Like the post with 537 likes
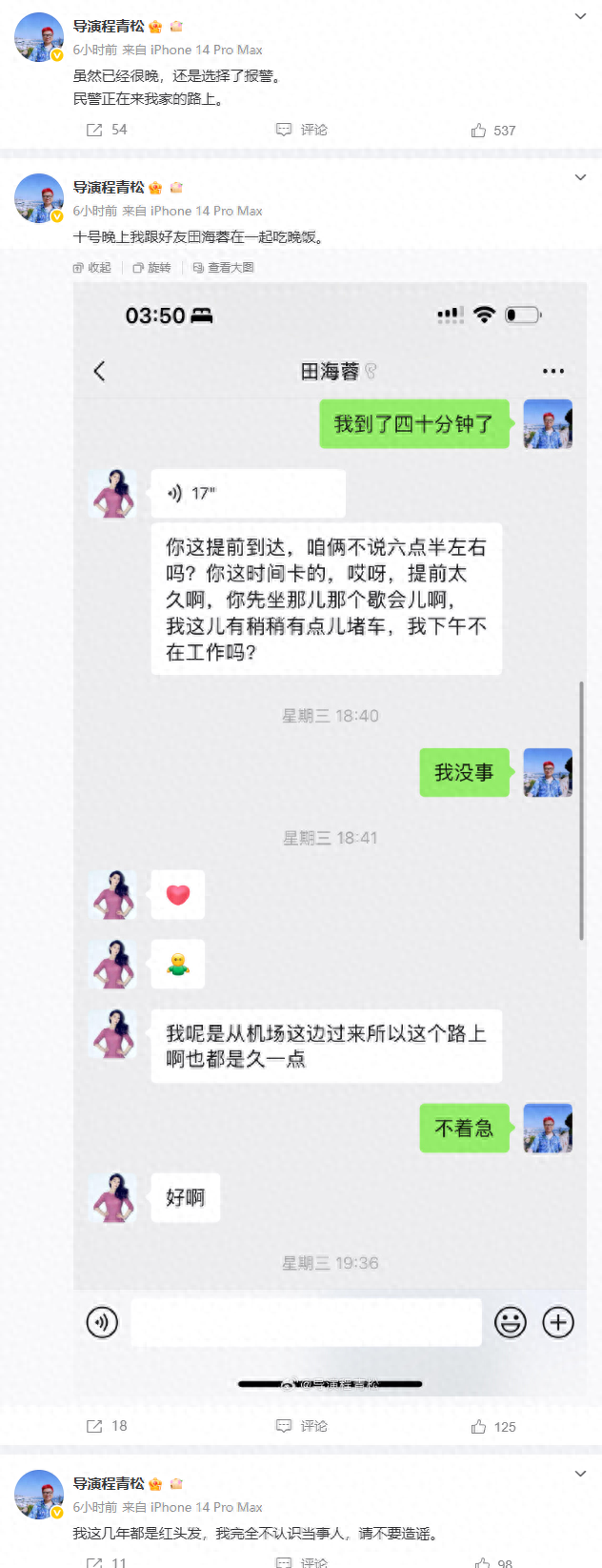Viewport: 602px width, 1568px height. coord(492,131)
